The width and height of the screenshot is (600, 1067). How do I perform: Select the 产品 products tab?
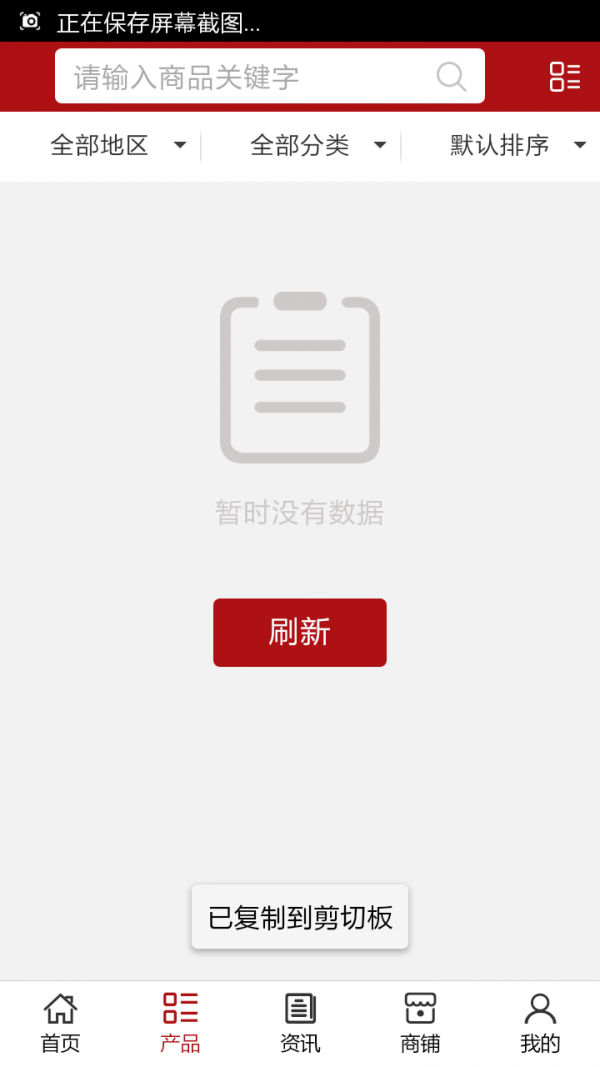click(180, 1023)
